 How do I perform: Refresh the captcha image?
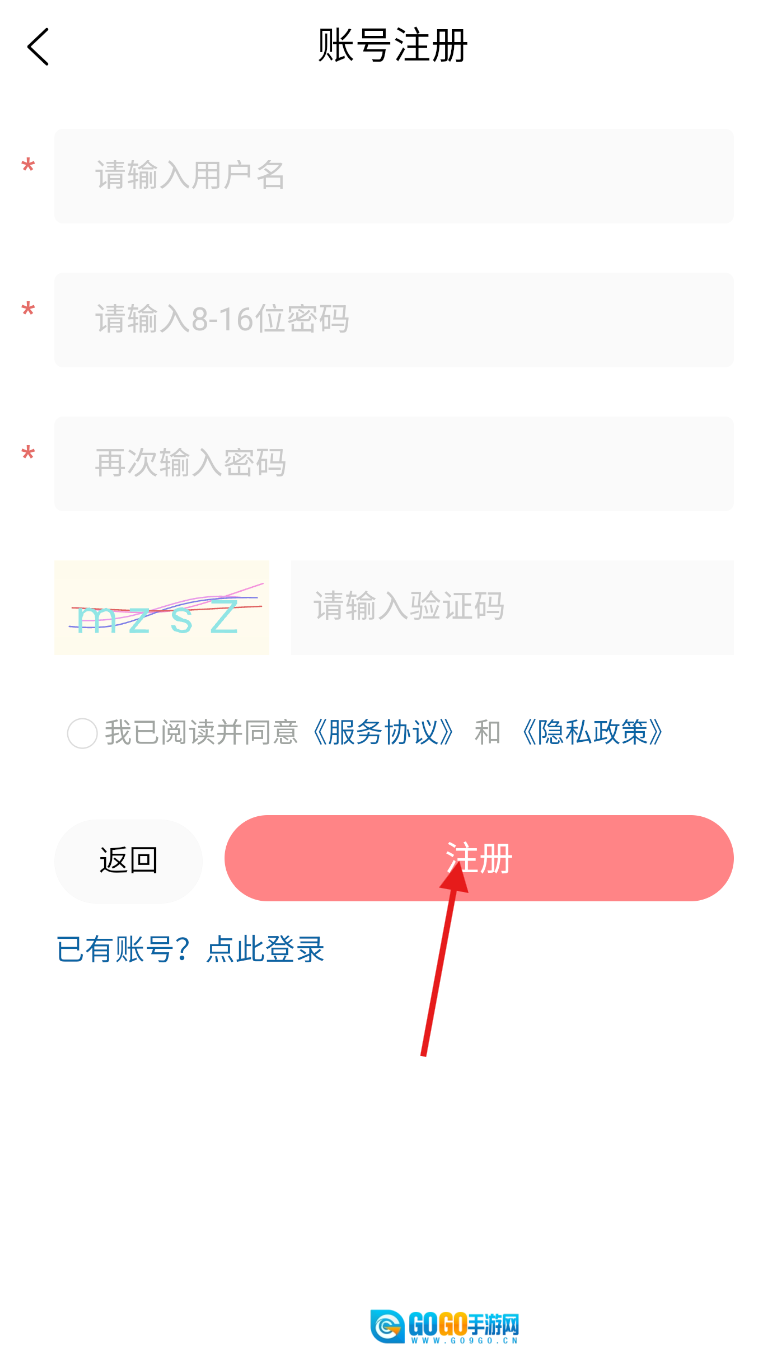[162, 608]
